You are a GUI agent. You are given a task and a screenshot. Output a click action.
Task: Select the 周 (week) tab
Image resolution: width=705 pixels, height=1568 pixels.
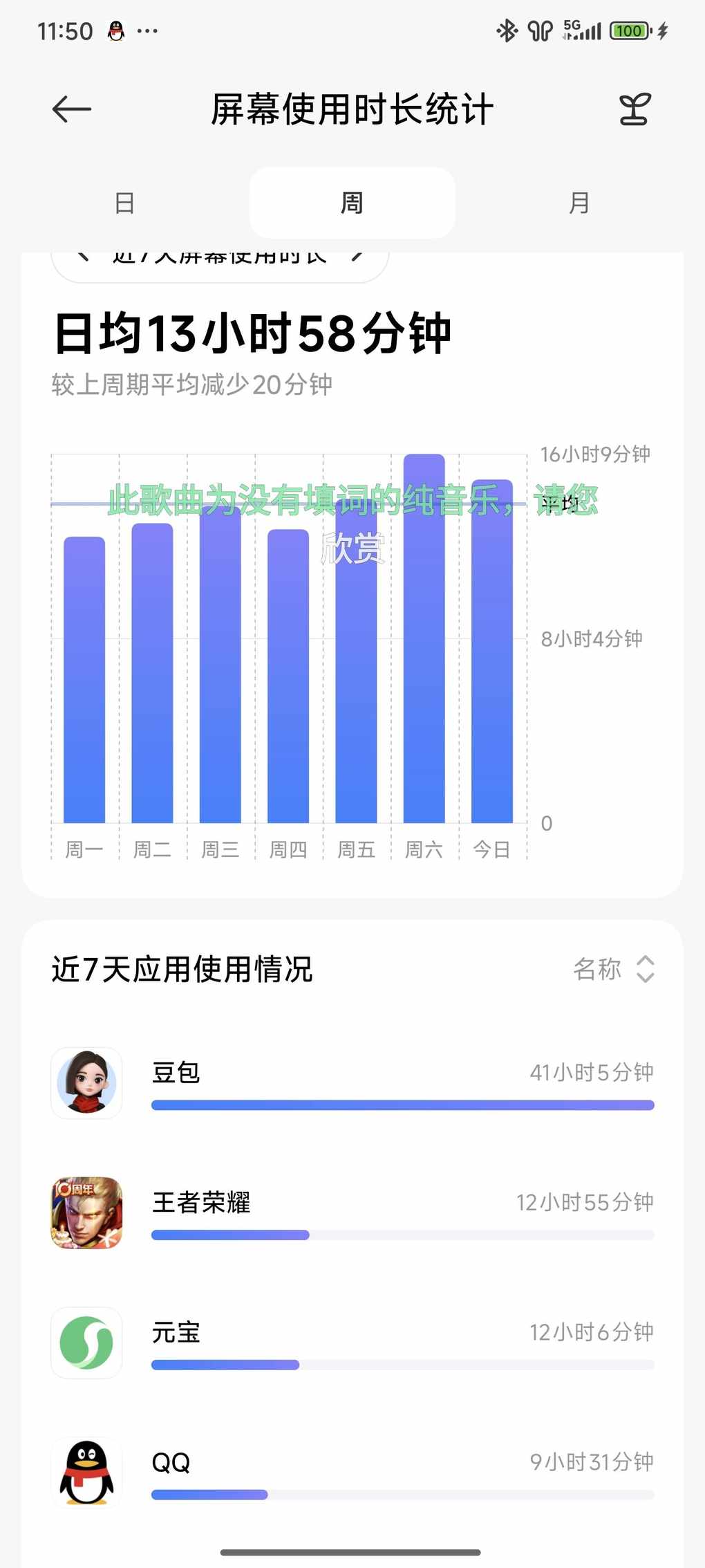click(x=352, y=203)
